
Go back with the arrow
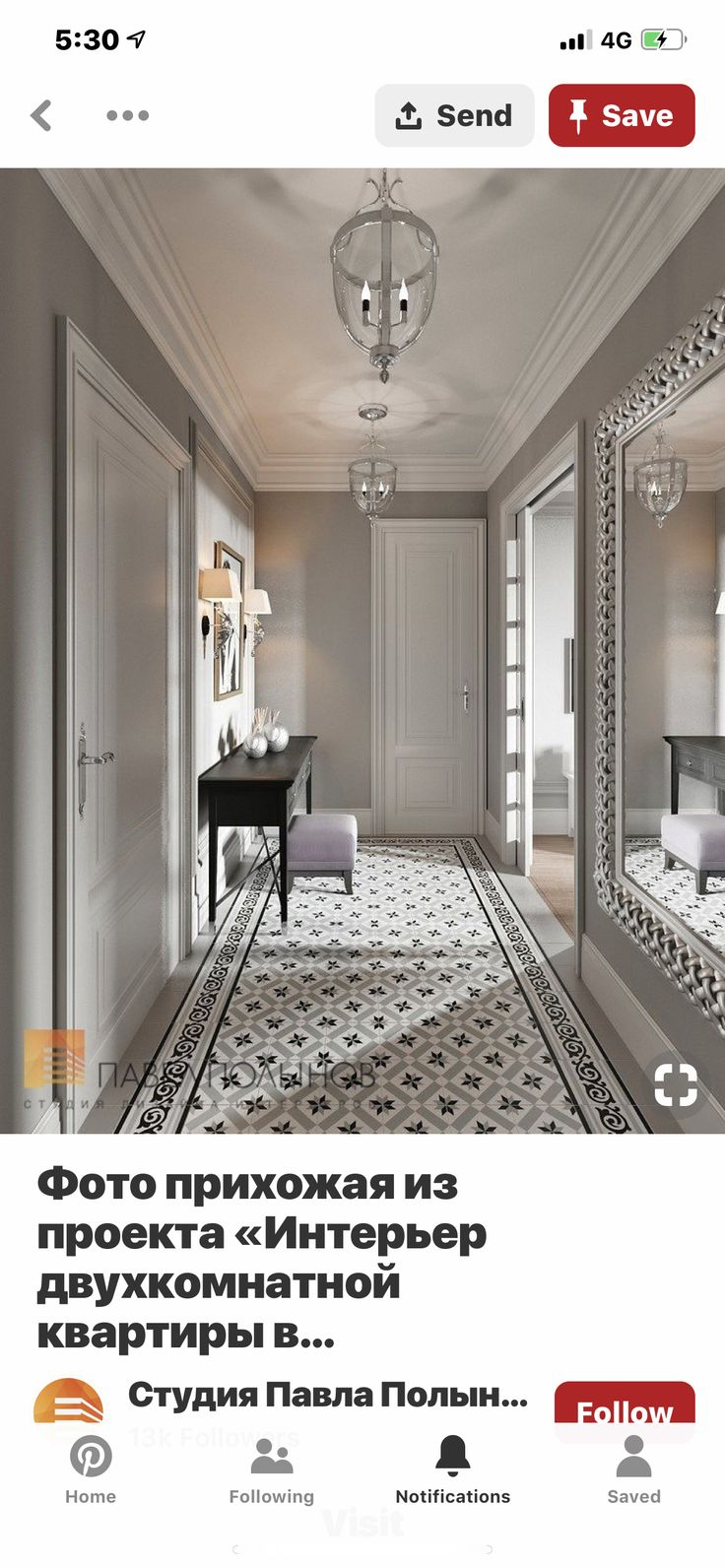pyautogui.click(x=41, y=115)
